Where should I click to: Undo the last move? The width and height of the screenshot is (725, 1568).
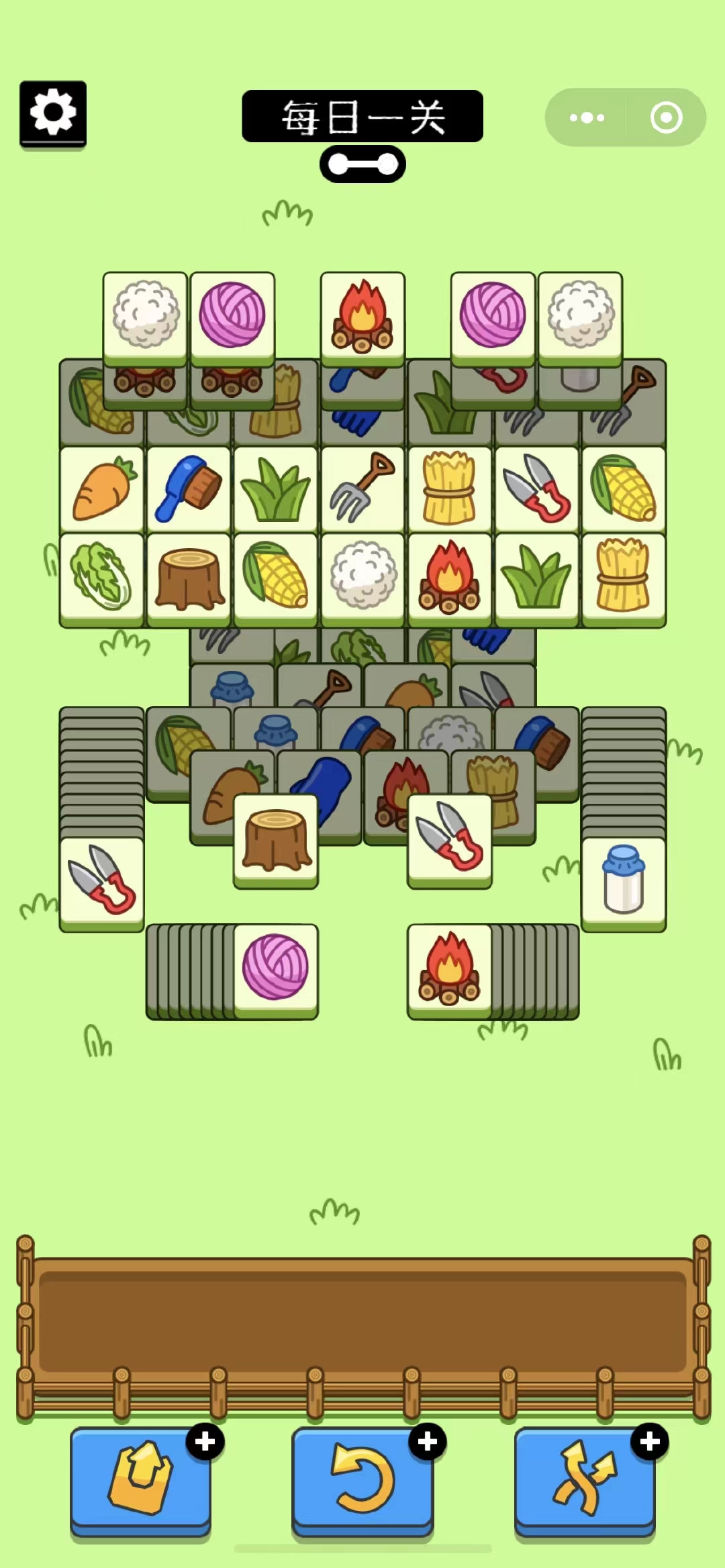(x=362, y=1479)
